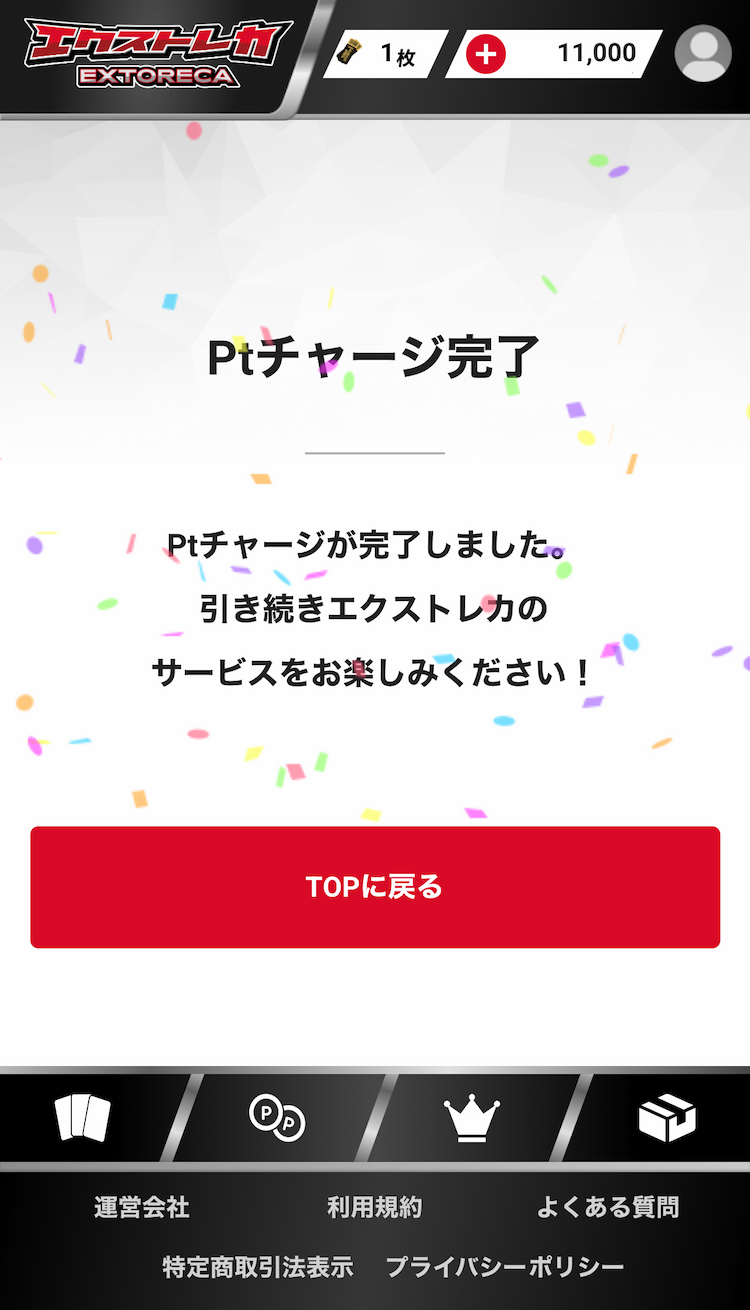The image size is (750, 1310).
Task: Tap the TOPに戻る button
Action: (x=375, y=887)
